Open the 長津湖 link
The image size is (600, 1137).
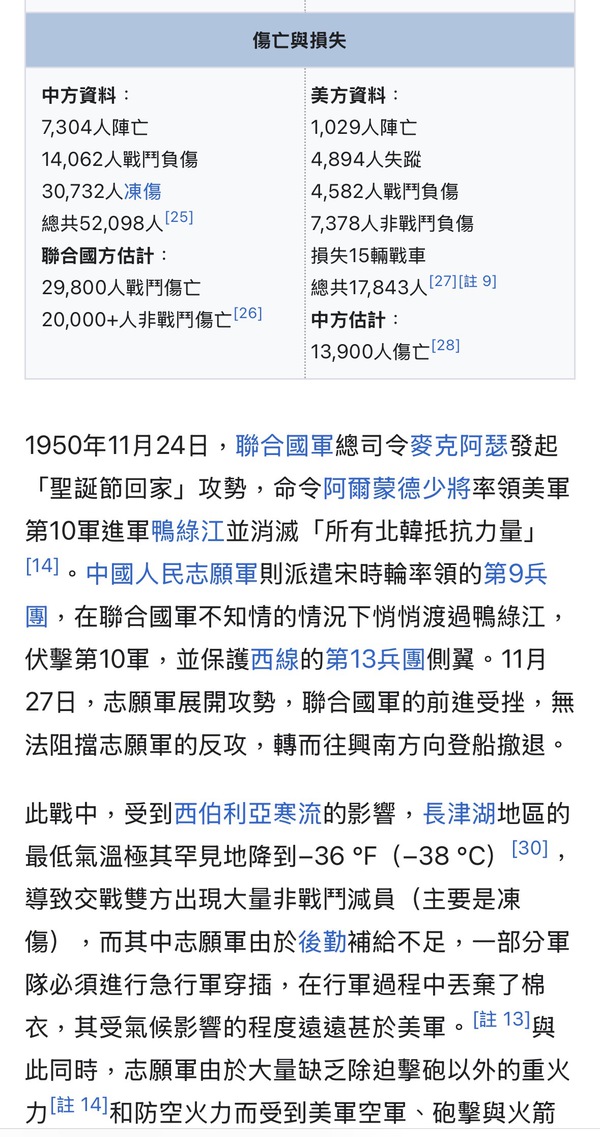(460, 814)
